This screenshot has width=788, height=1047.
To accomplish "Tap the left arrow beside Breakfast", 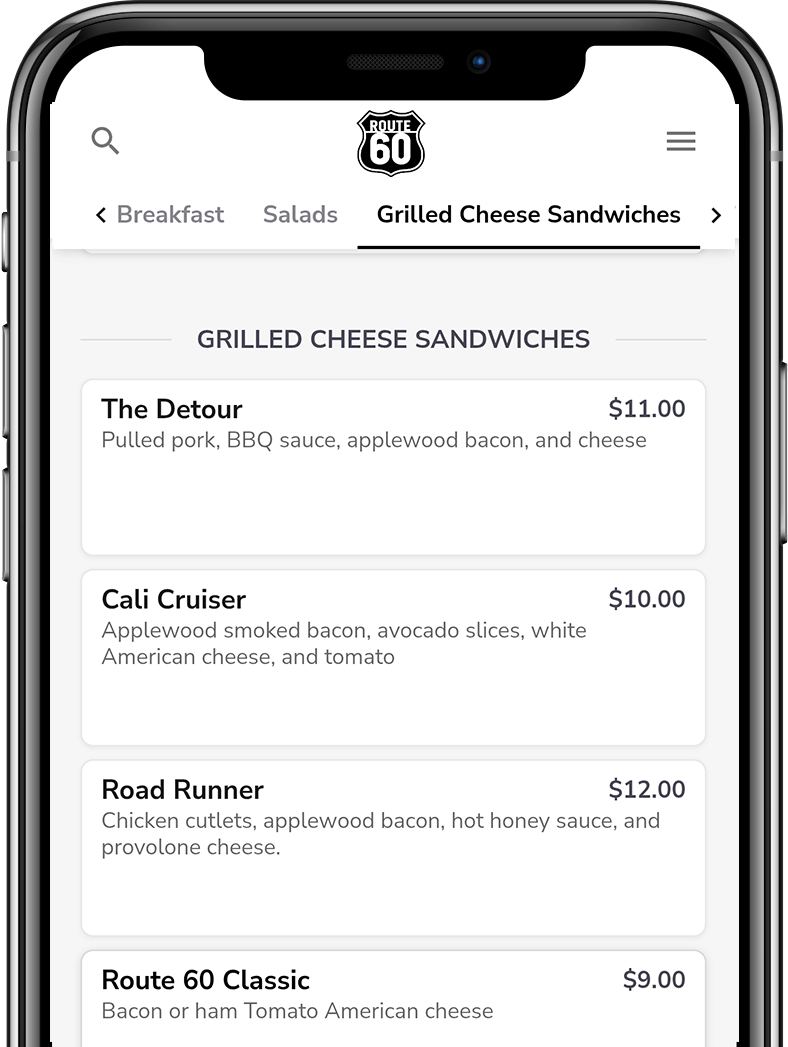I will pos(101,215).
